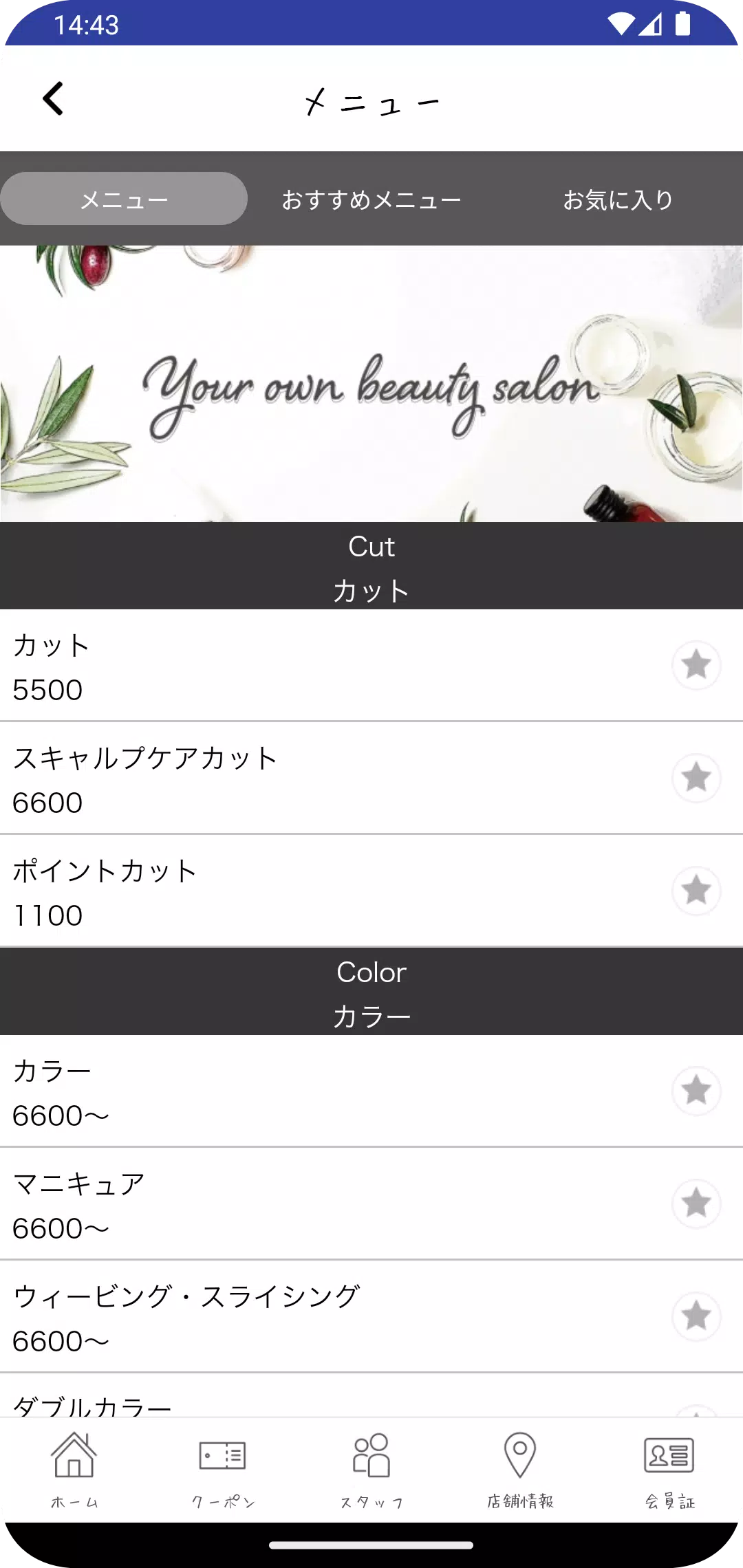Toggle favorite for カット 5500
743x1568 pixels.
[696, 666]
